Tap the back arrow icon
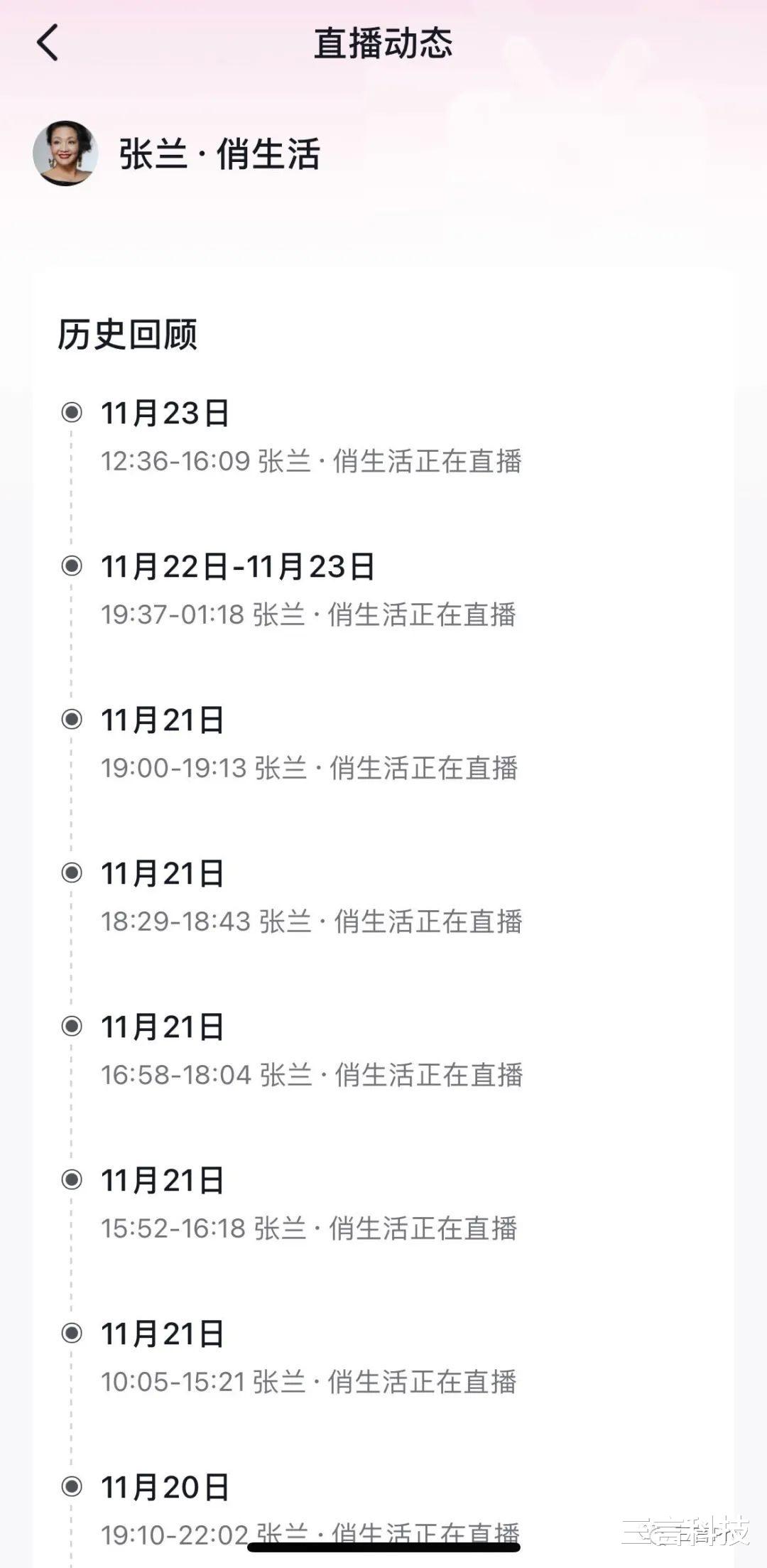This screenshot has height=1568, width=767. 48,43
